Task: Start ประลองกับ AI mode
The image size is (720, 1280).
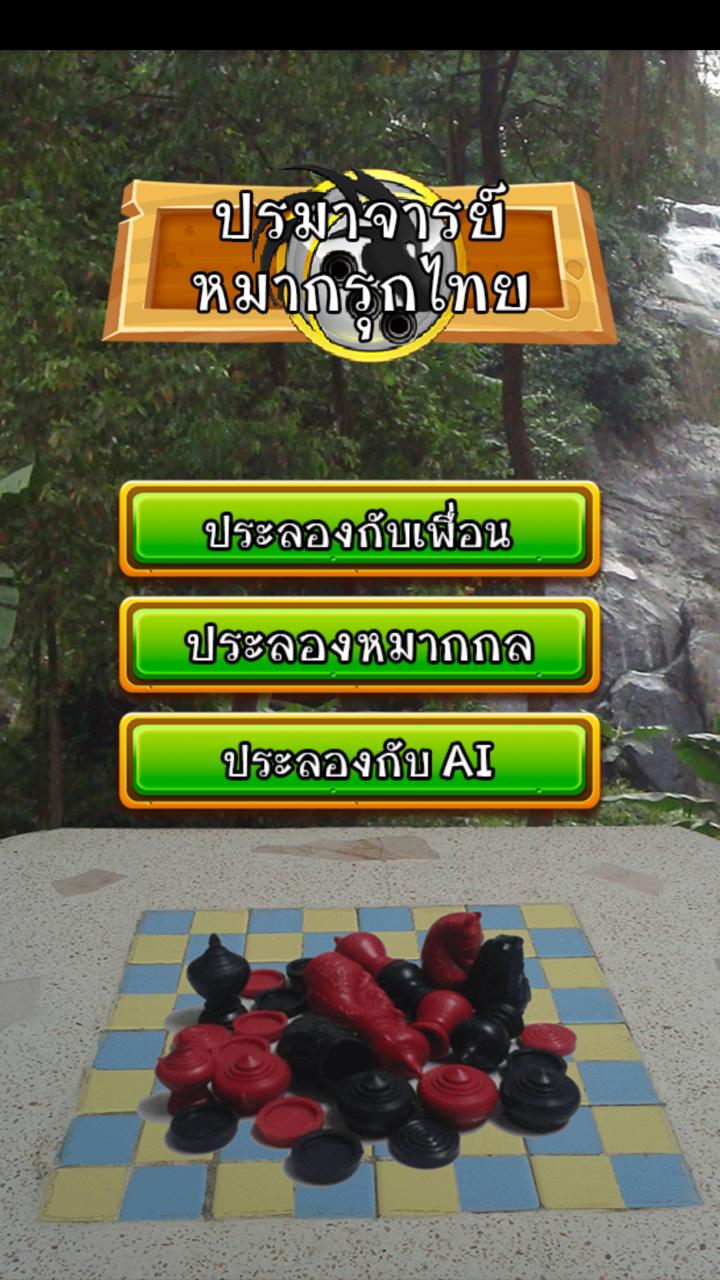Action: (359, 761)
